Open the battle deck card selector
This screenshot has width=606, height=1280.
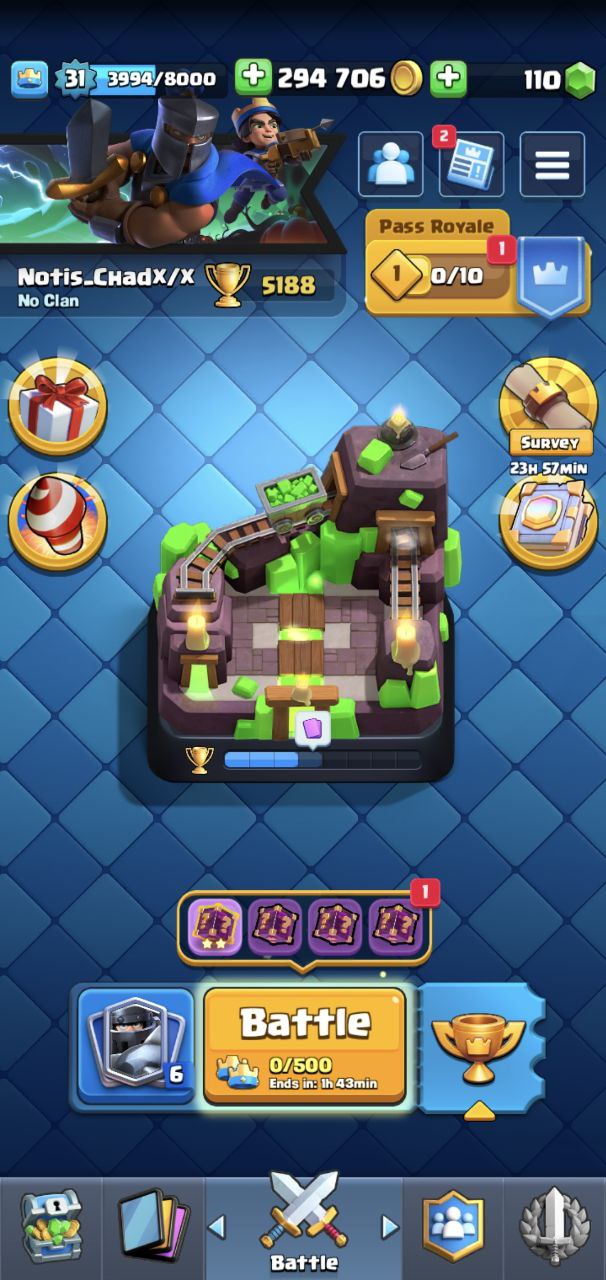point(136,1046)
